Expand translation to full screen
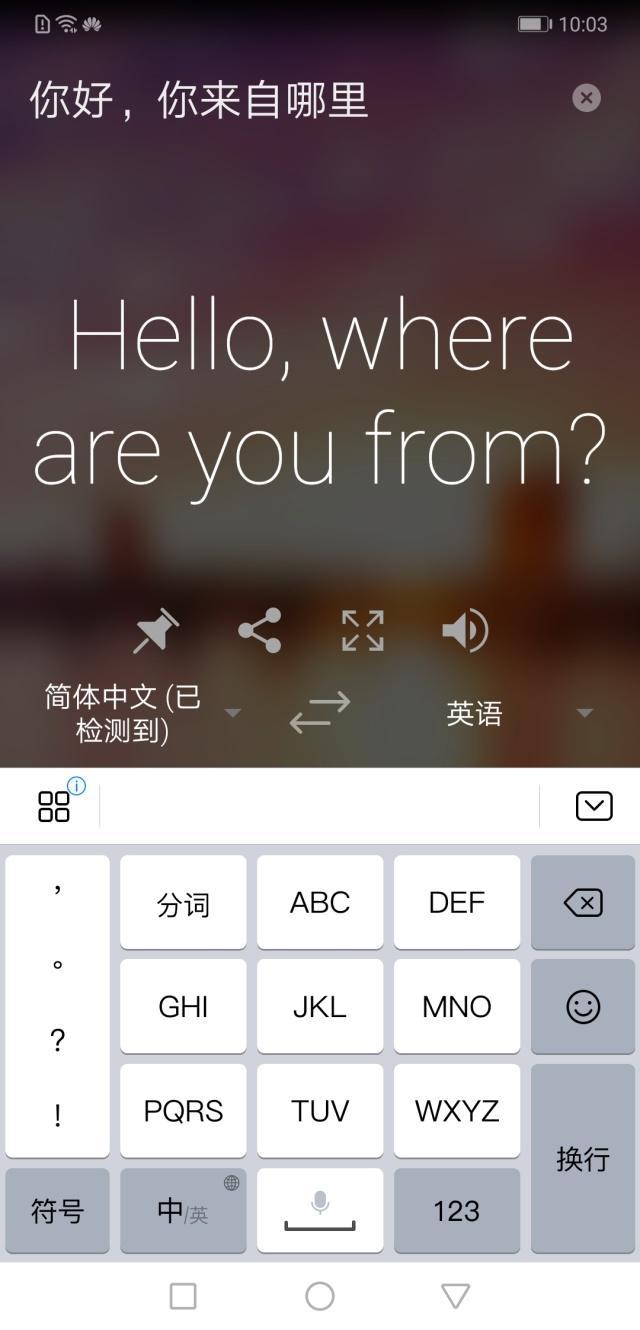Screen dimensions: 640x1330 (x=362, y=631)
